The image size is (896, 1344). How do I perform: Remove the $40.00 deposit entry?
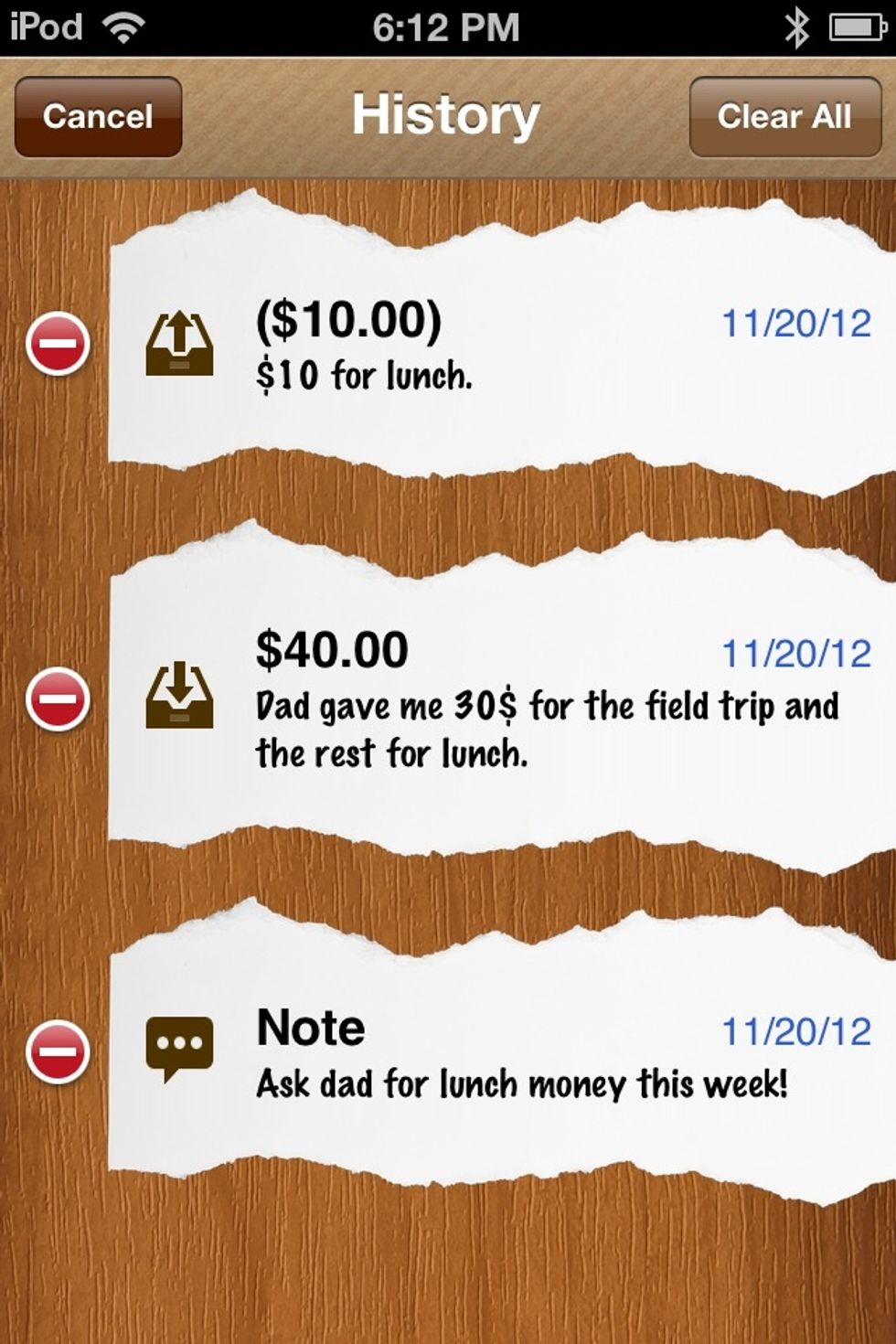tap(58, 699)
